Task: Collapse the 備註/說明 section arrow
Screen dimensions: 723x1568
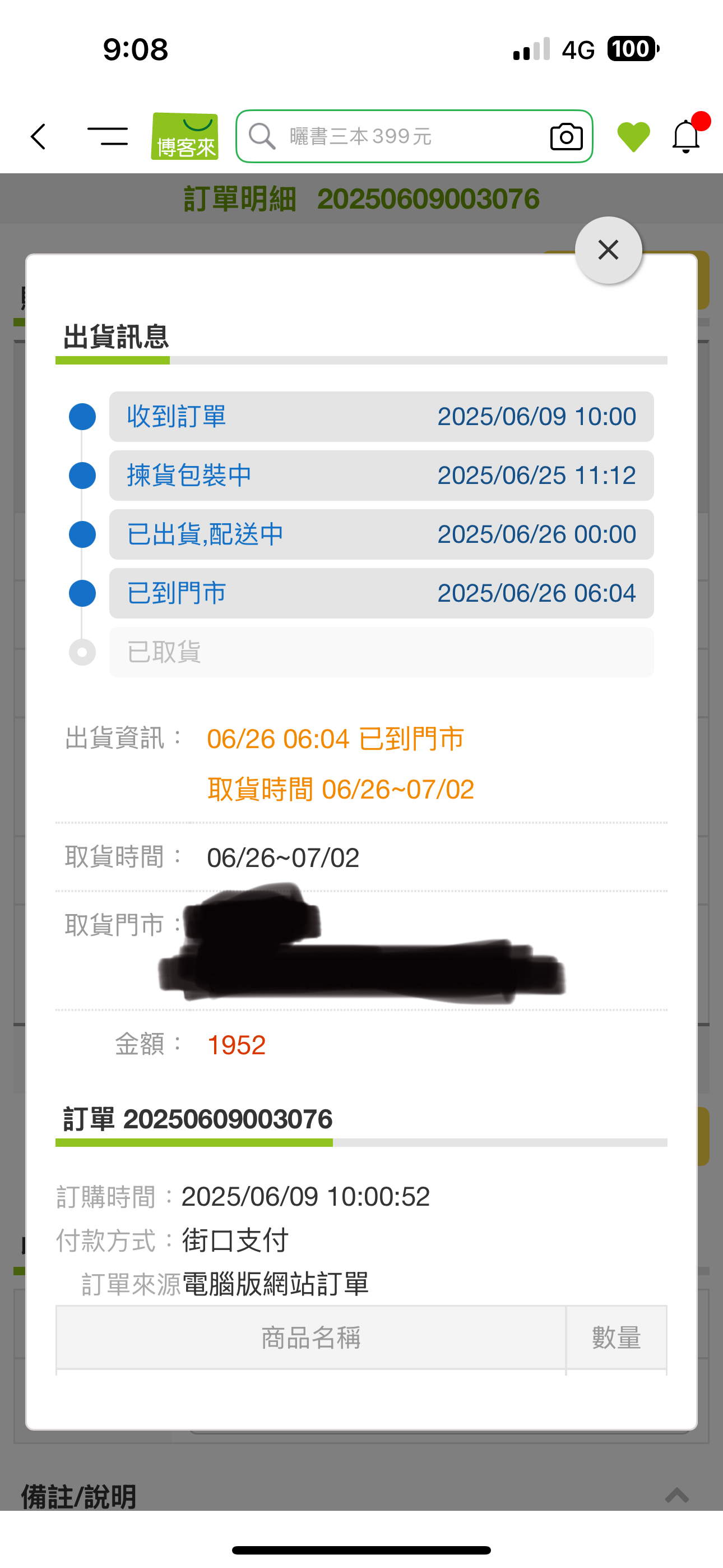Action: point(676,1495)
